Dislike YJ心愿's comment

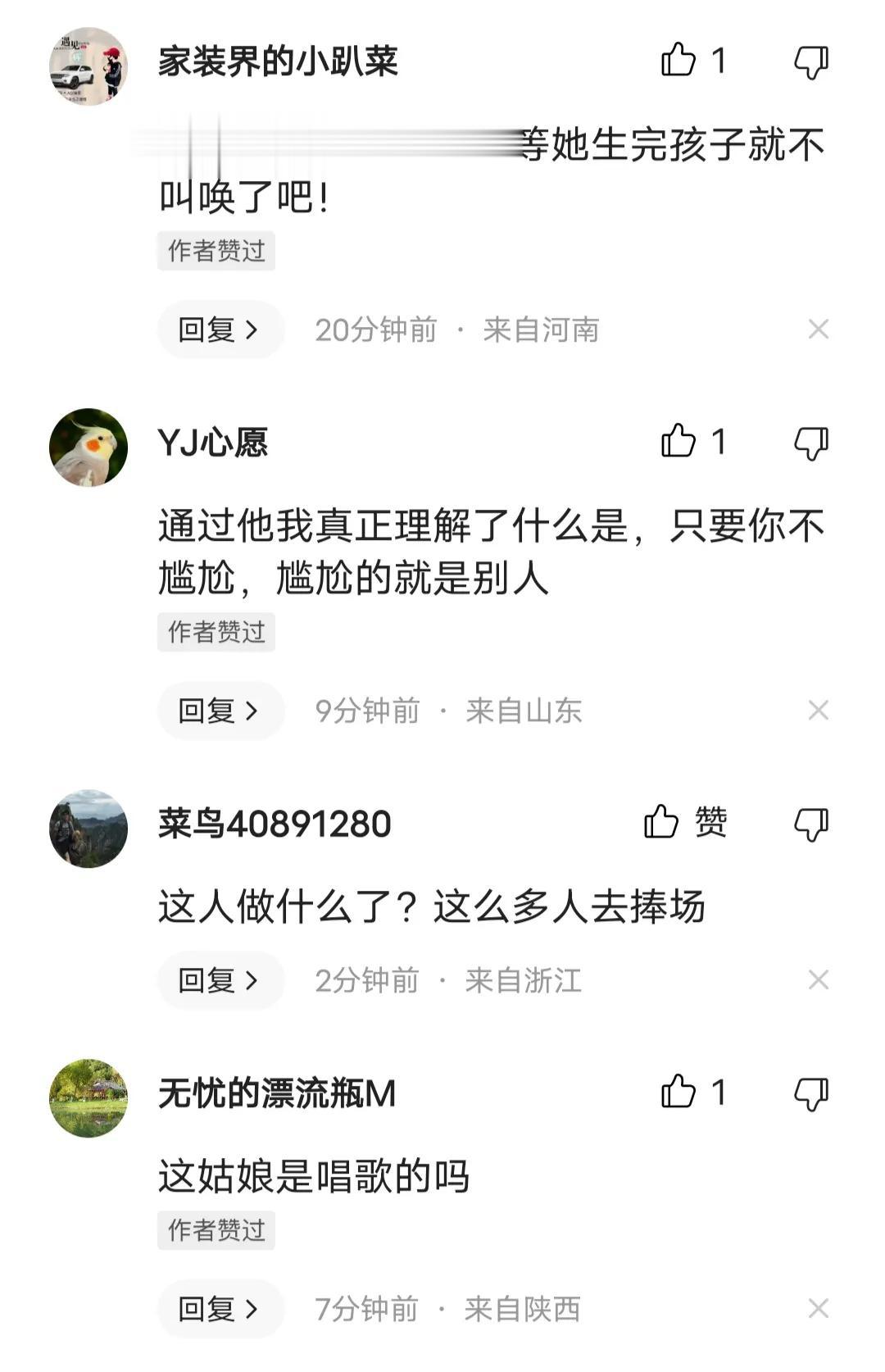pos(811,443)
